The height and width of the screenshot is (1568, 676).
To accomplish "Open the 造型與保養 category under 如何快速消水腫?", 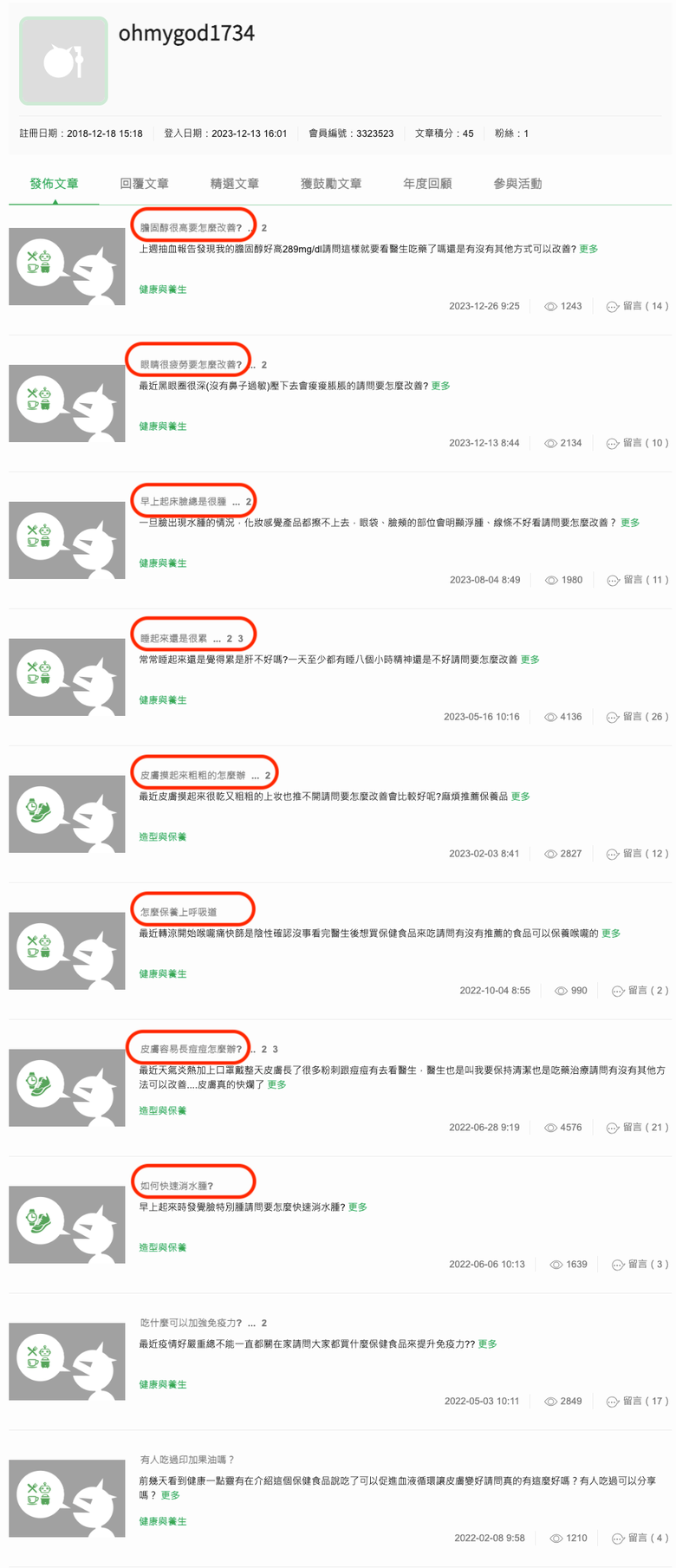I will pyautogui.click(x=163, y=1248).
